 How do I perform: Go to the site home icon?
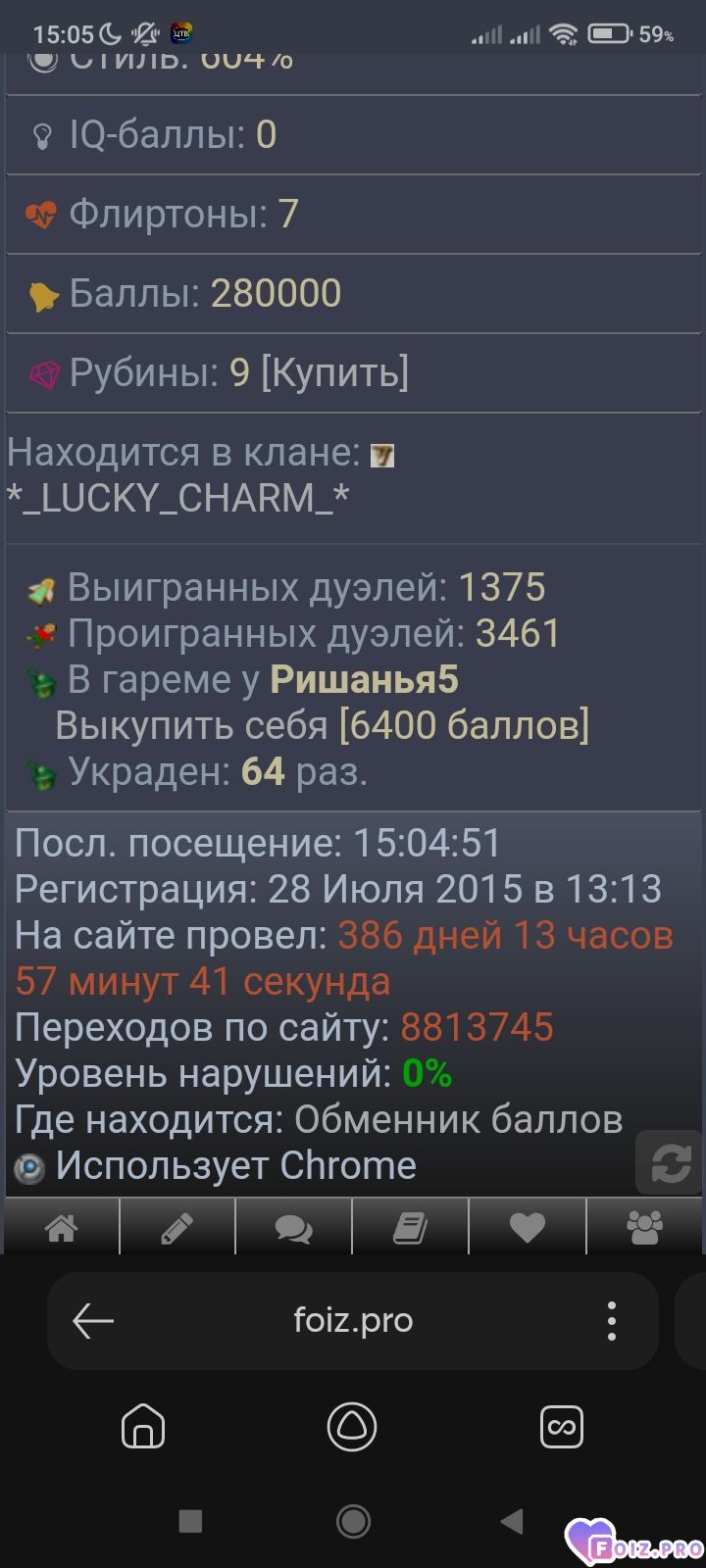click(x=61, y=1227)
